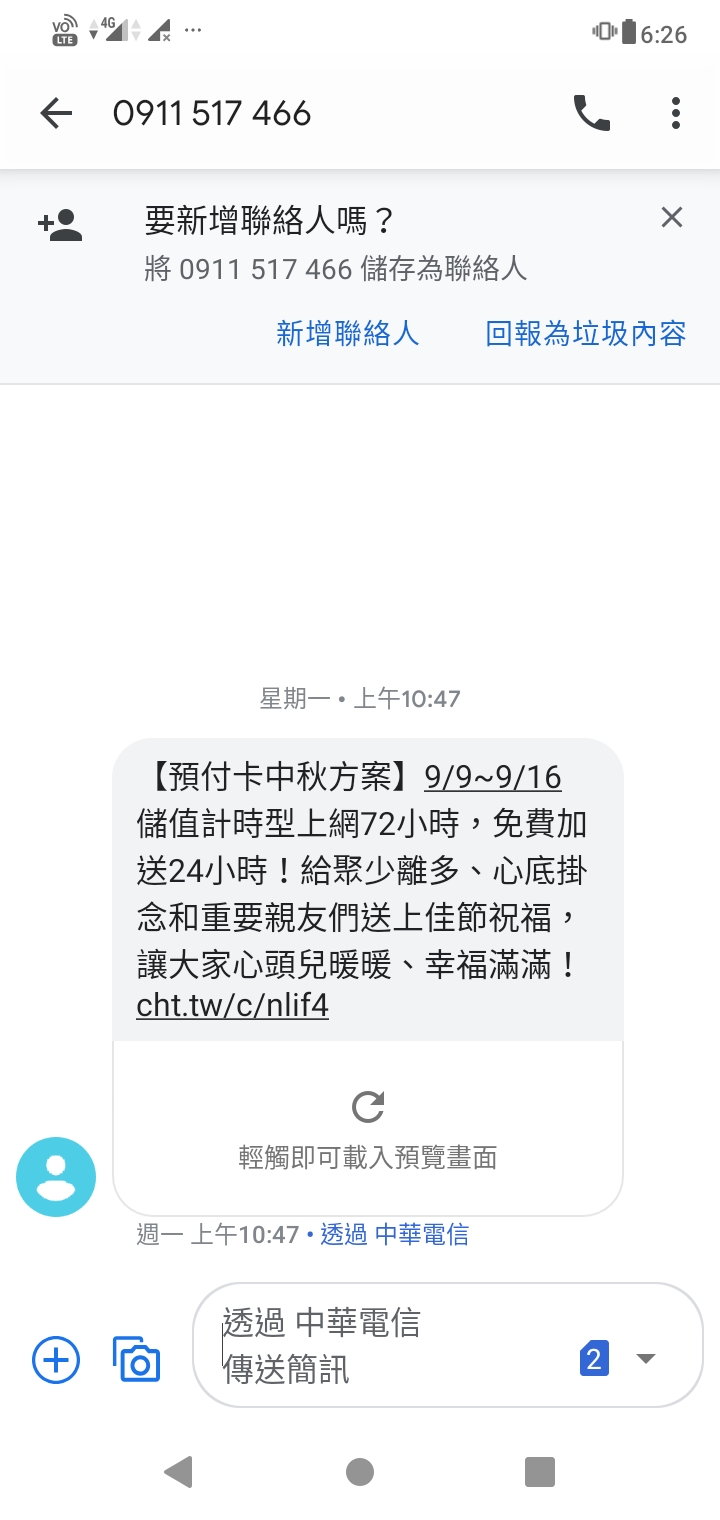Viewport: 720px width, 1520px height.
Task: Open the SIM 2 selector dropdown
Action: pos(617,1358)
